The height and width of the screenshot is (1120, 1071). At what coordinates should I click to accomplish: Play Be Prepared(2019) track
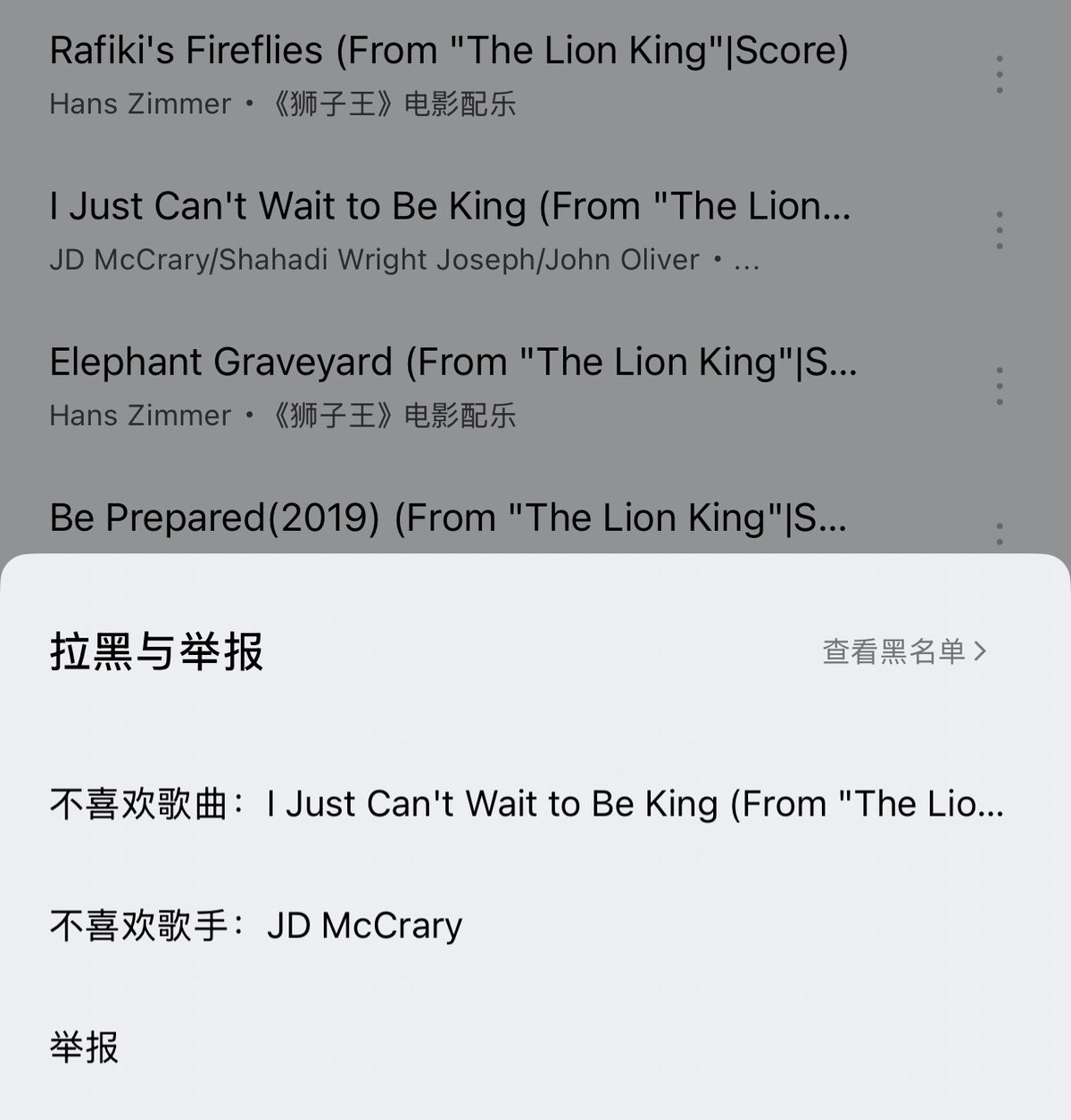(448, 519)
